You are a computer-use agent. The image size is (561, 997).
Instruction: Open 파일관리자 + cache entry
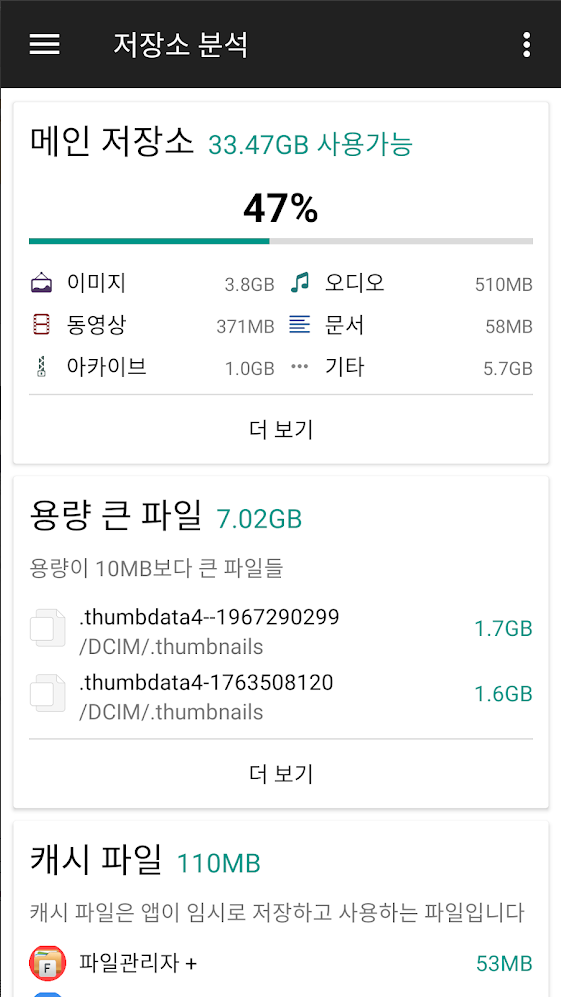280,963
